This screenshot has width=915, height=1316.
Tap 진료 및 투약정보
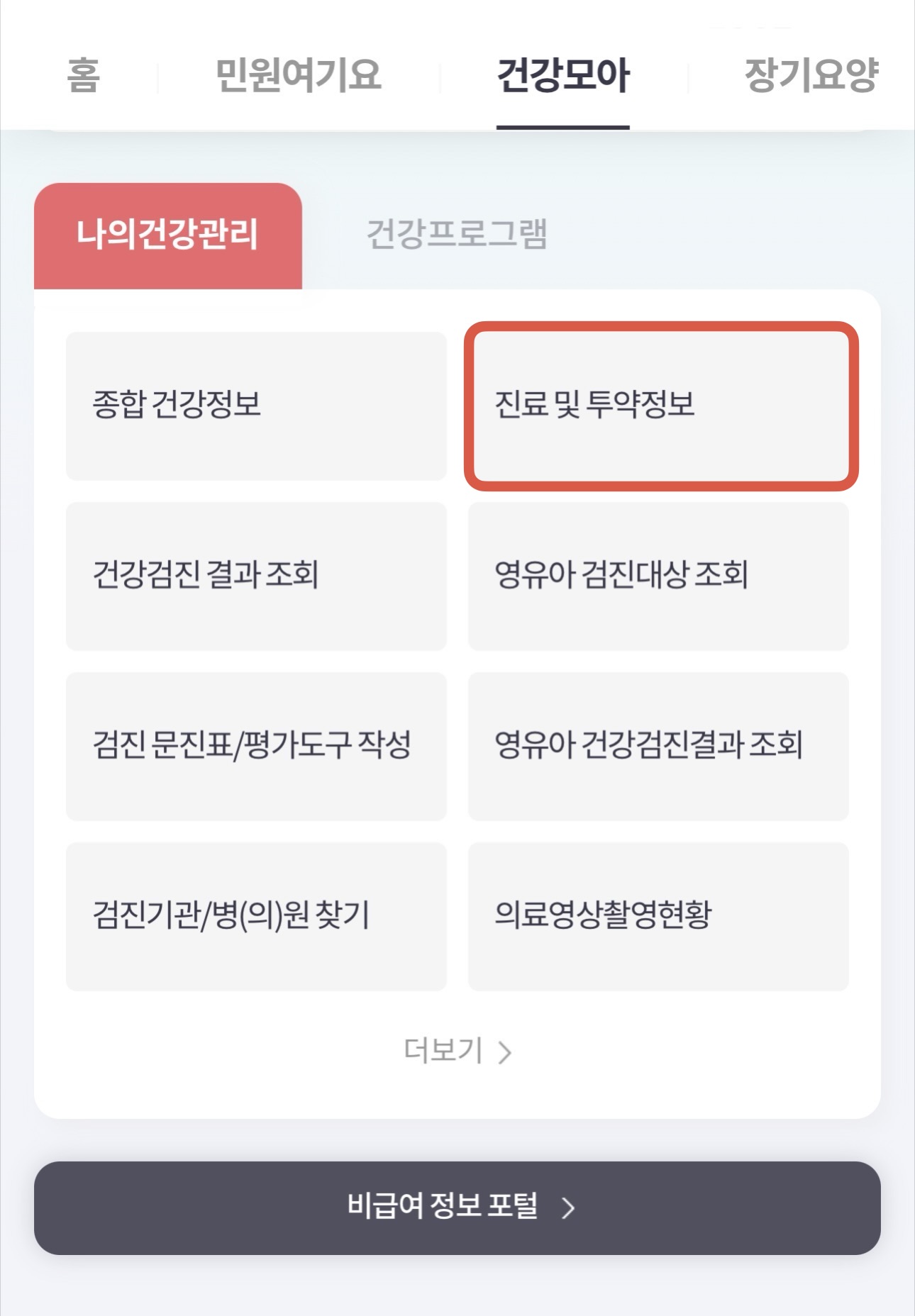660,406
